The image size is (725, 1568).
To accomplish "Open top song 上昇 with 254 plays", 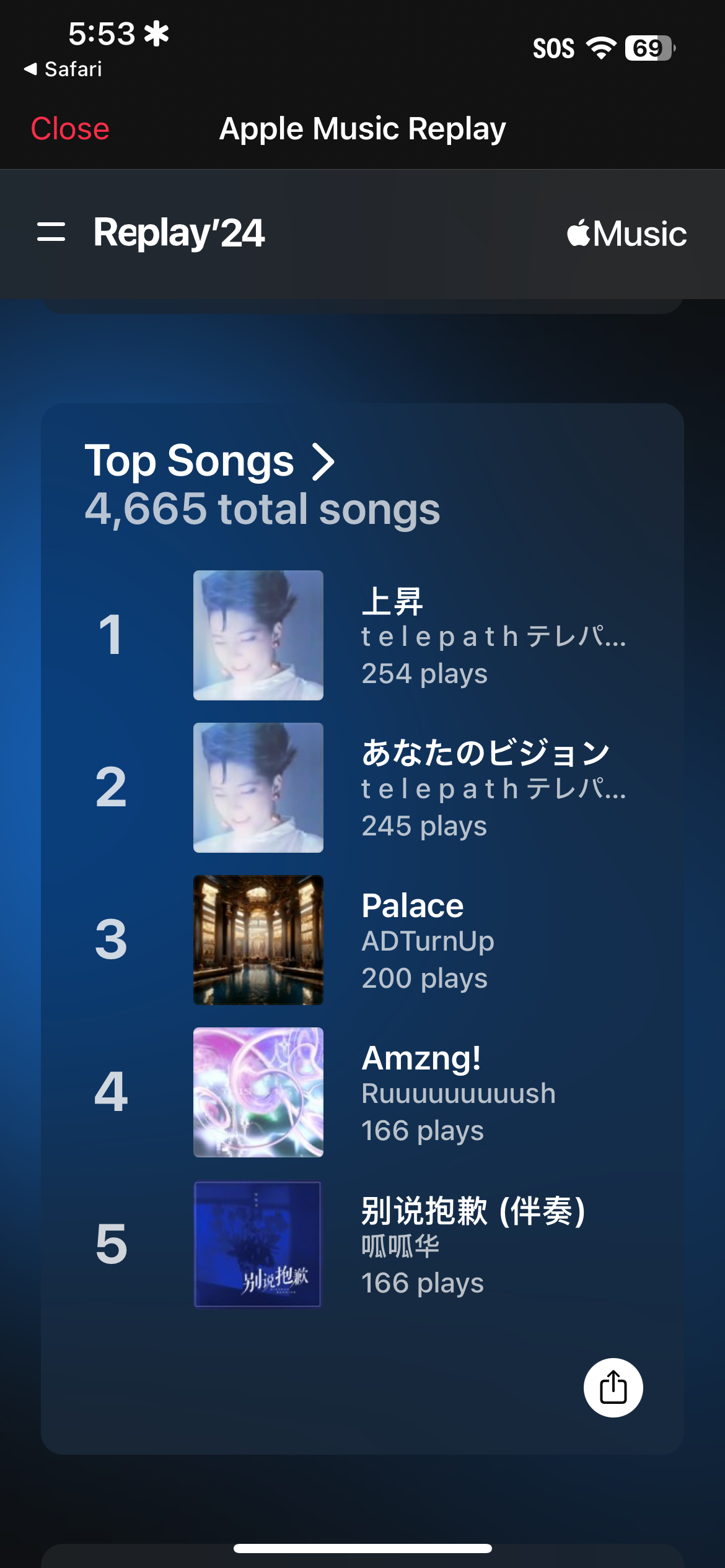I will [x=392, y=601].
